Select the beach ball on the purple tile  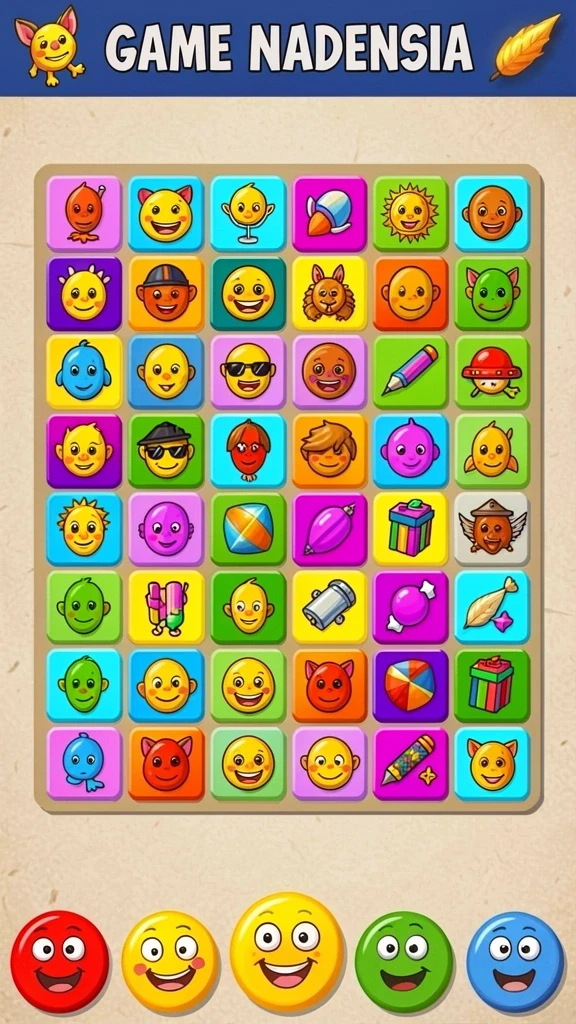[411, 684]
